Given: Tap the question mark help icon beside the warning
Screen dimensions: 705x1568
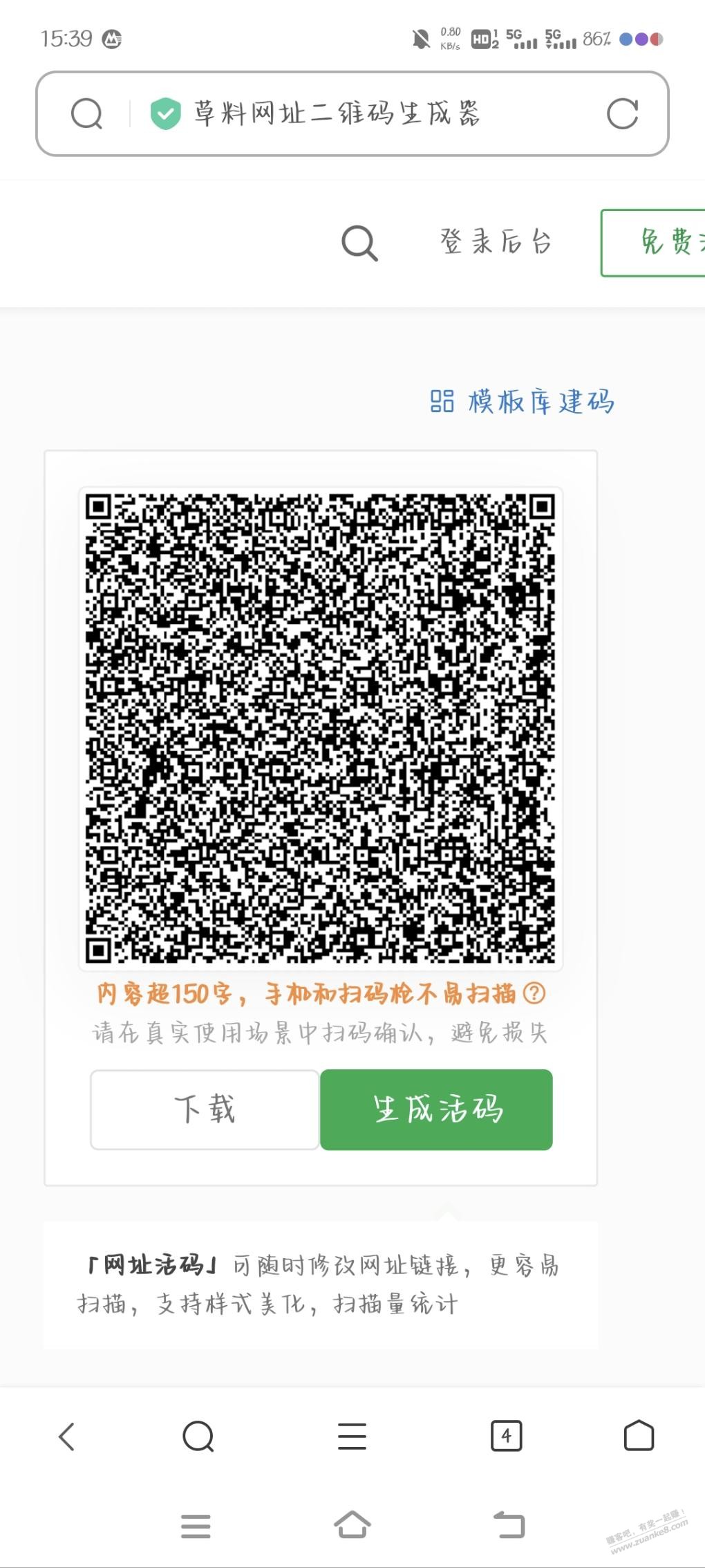Looking at the screenshot, I should (x=534, y=994).
